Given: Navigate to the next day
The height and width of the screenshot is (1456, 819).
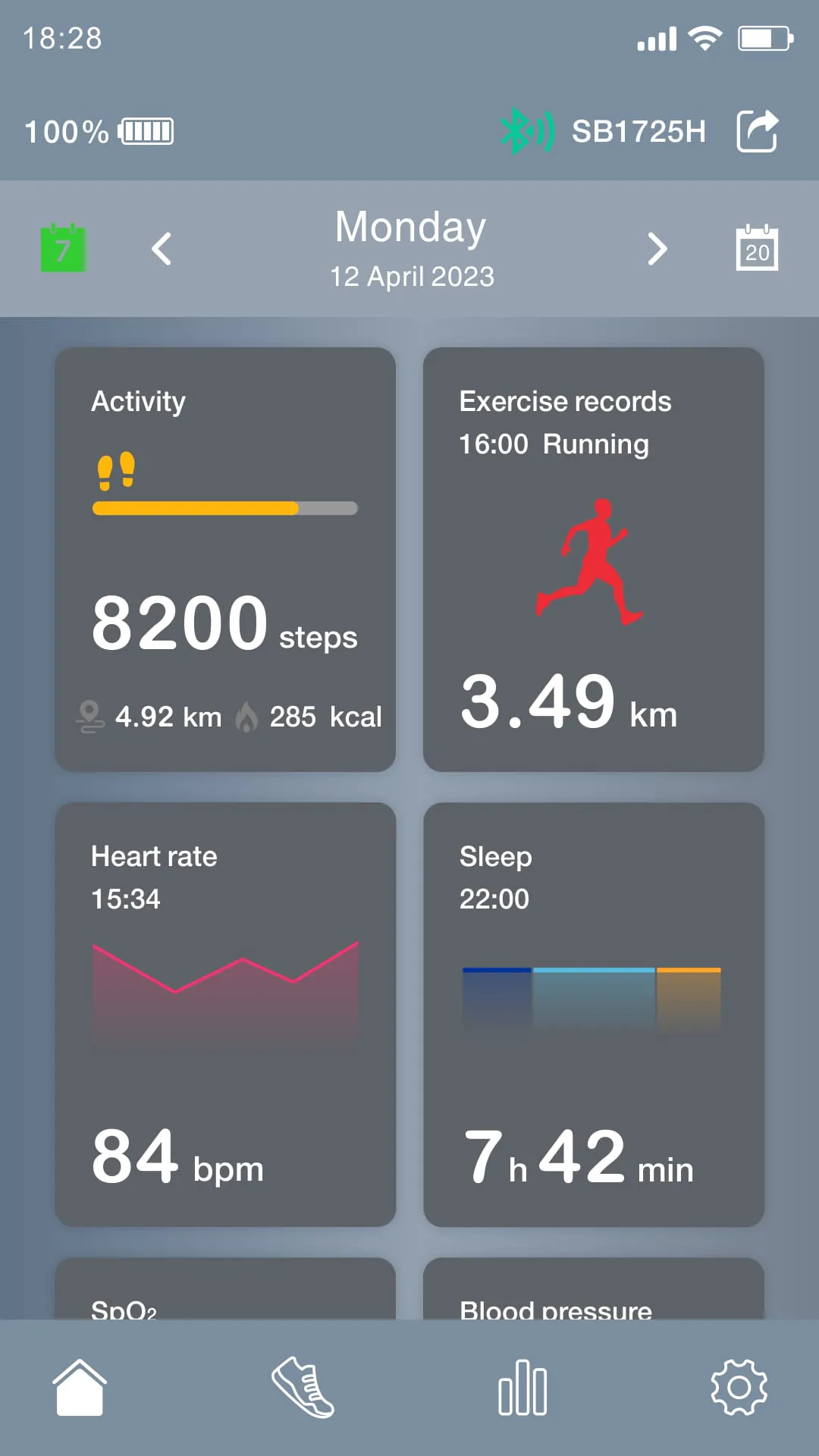Looking at the screenshot, I should 657,248.
